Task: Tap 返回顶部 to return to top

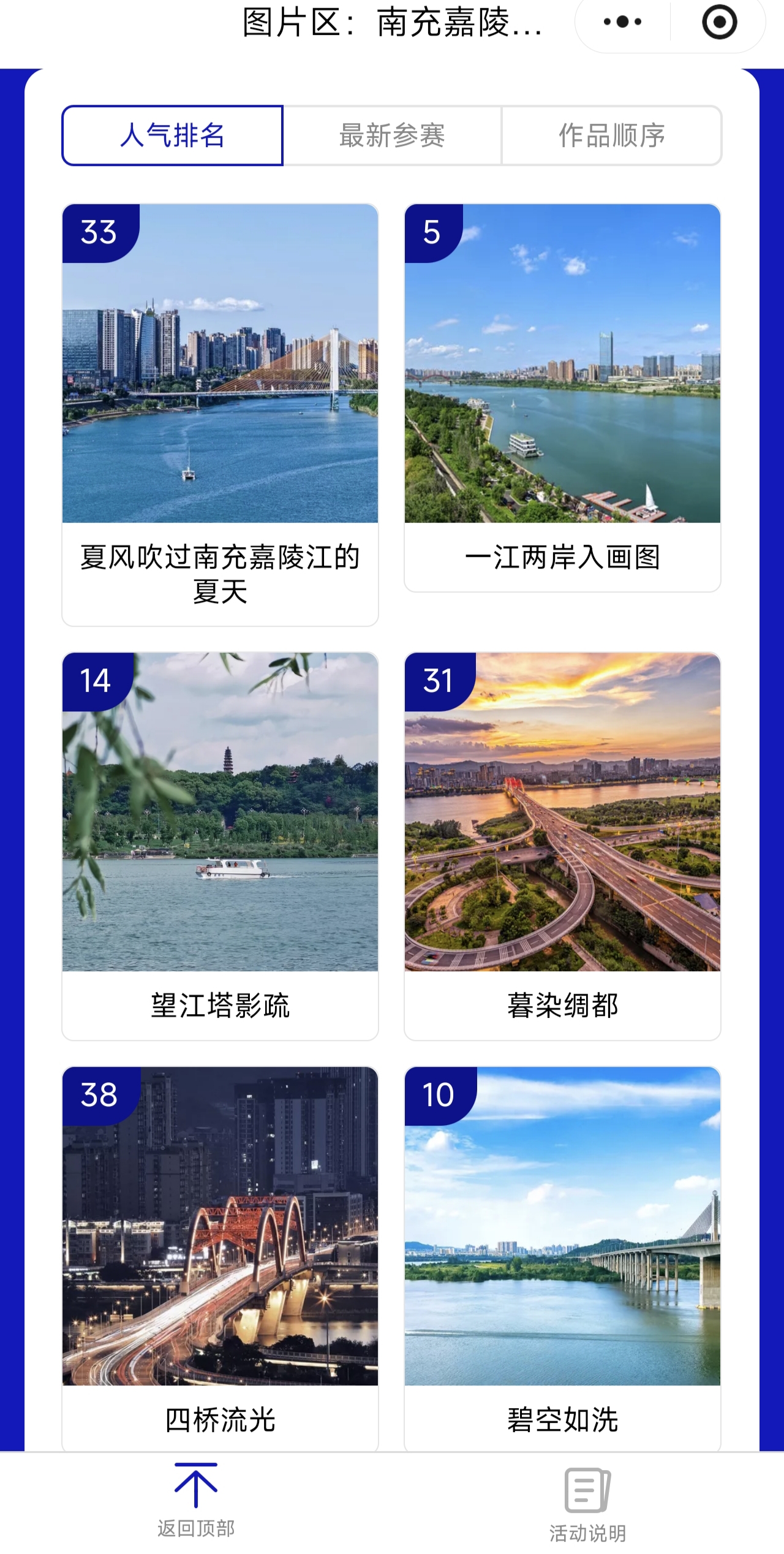Action: pyautogui.click(x=196, y=1500)
